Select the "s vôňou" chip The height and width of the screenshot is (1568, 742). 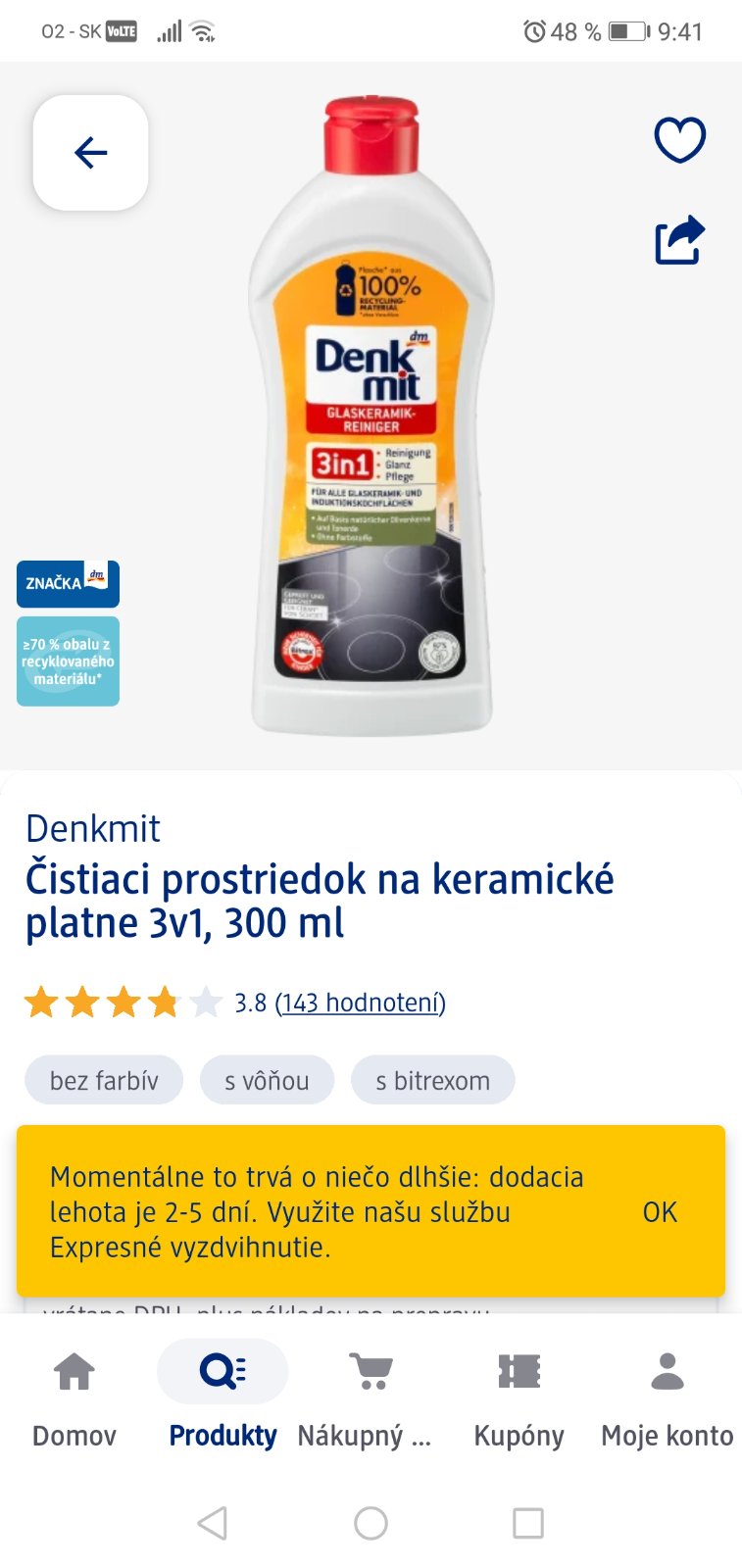[x=267, y=1080]
